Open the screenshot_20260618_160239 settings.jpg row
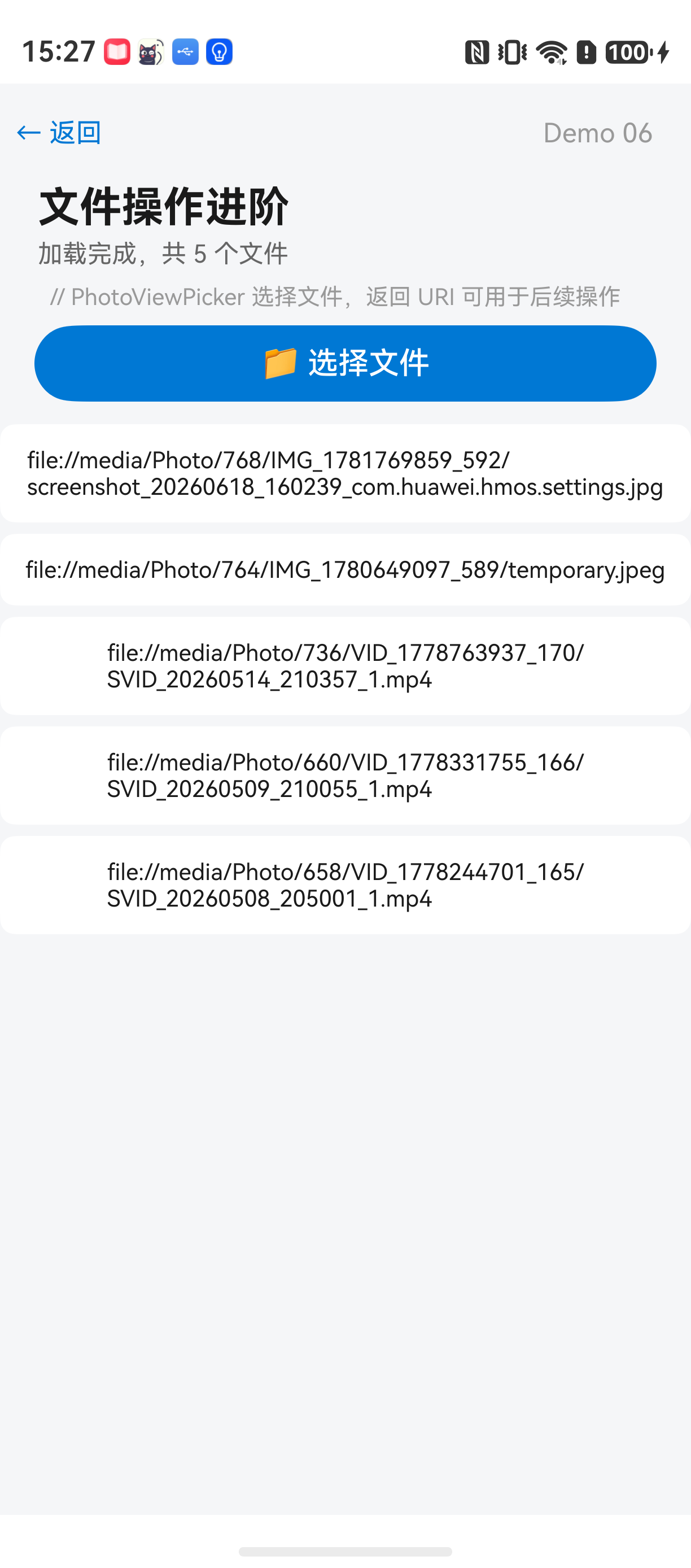The image size is (691, 1568). [x=345, y=473]
